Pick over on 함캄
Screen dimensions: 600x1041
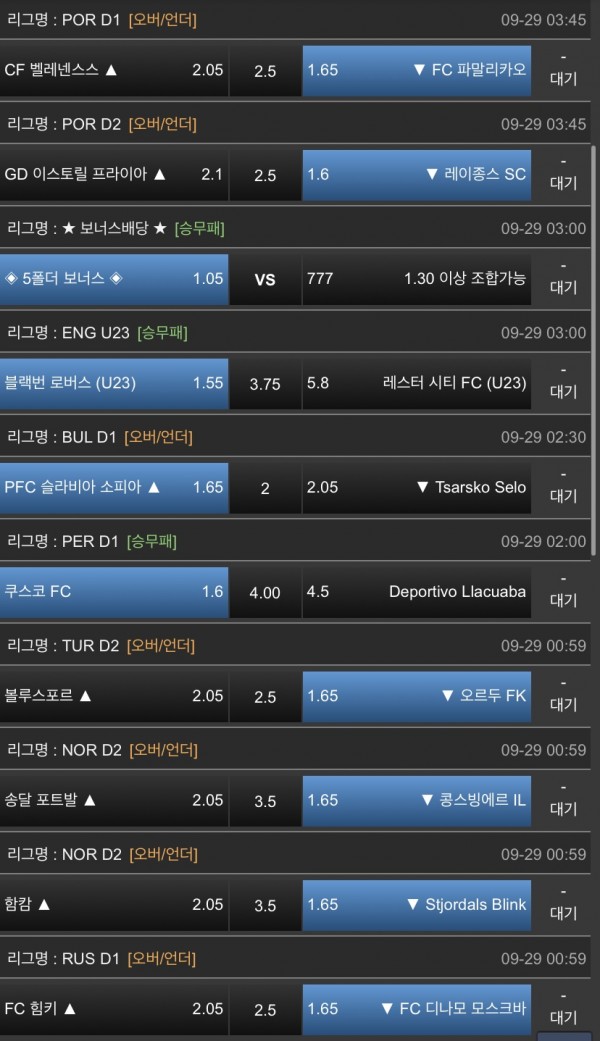point(114,905)
